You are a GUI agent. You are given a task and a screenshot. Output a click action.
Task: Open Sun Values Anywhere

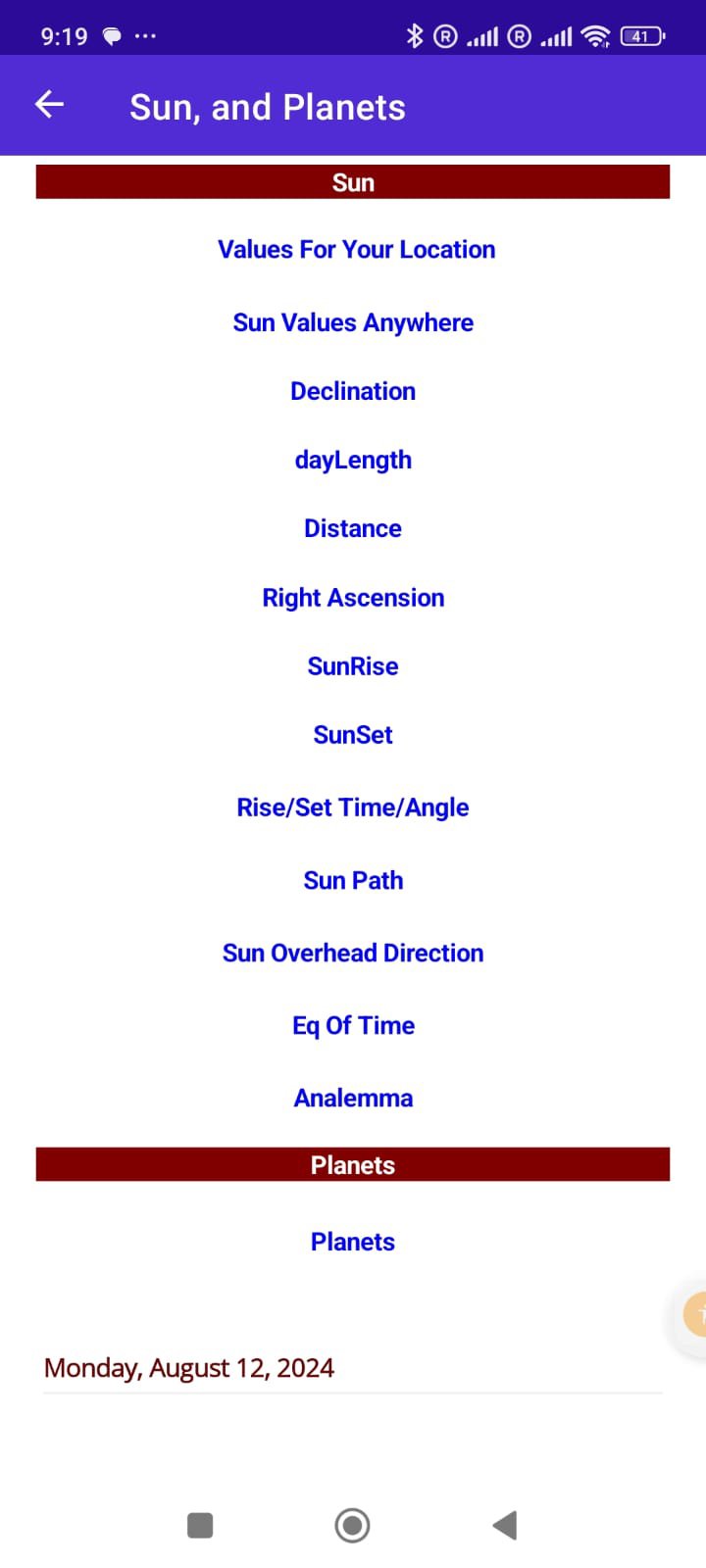pos(353,322)
